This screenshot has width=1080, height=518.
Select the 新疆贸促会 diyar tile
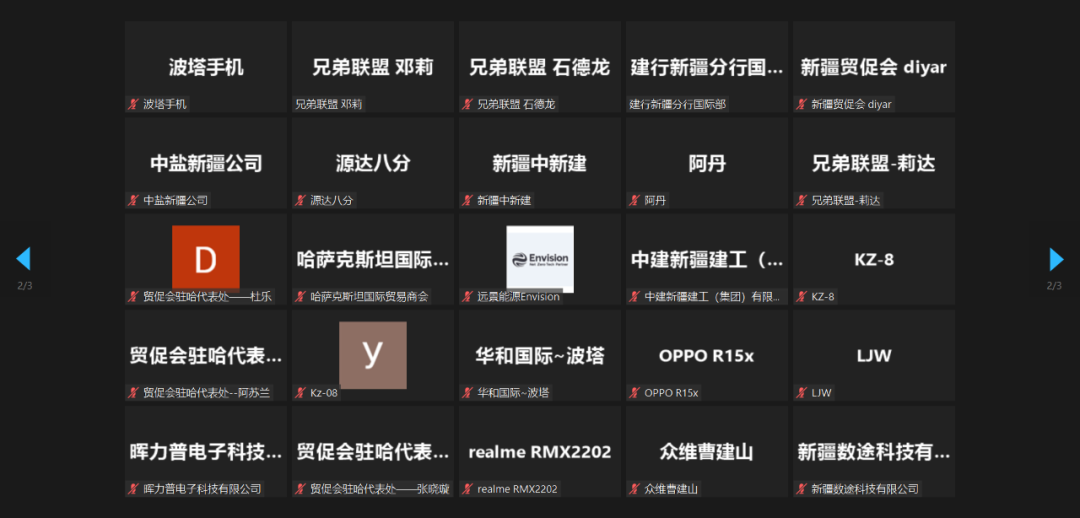click(873, 68)
